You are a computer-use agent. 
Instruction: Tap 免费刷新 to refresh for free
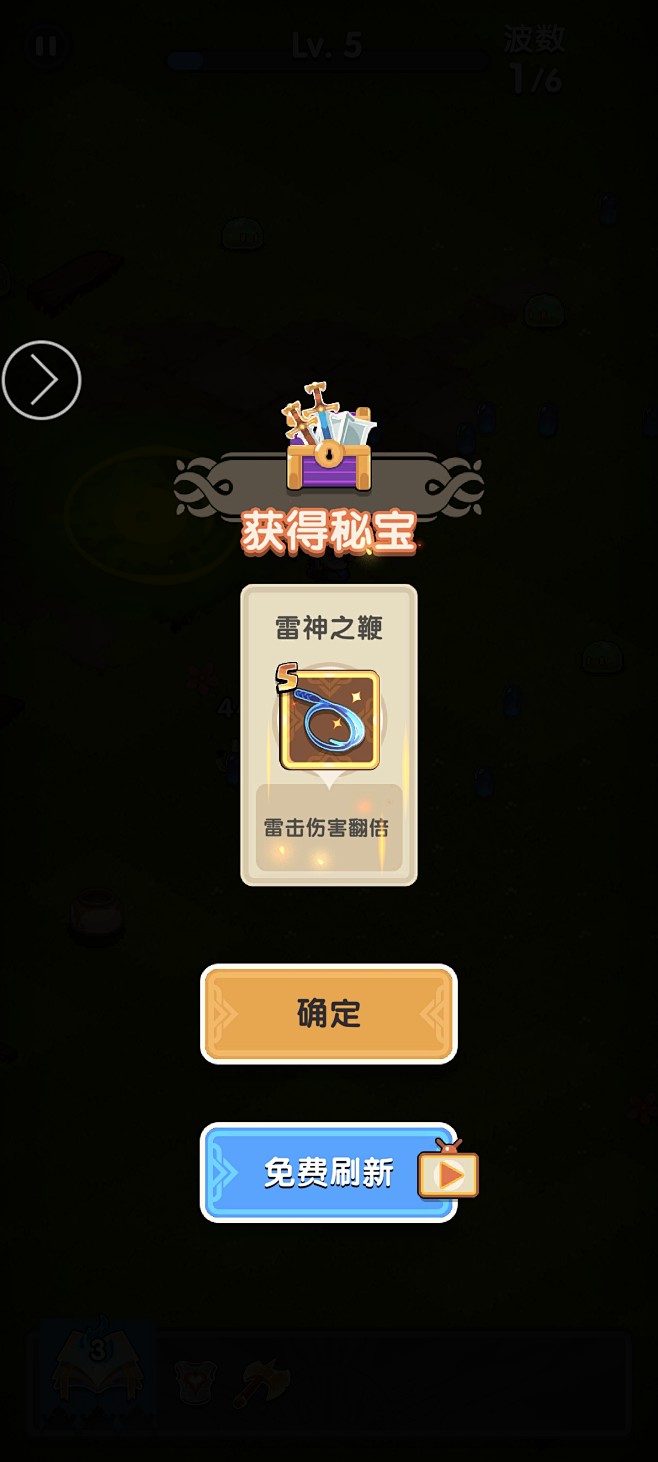[x=329, y=1172]
